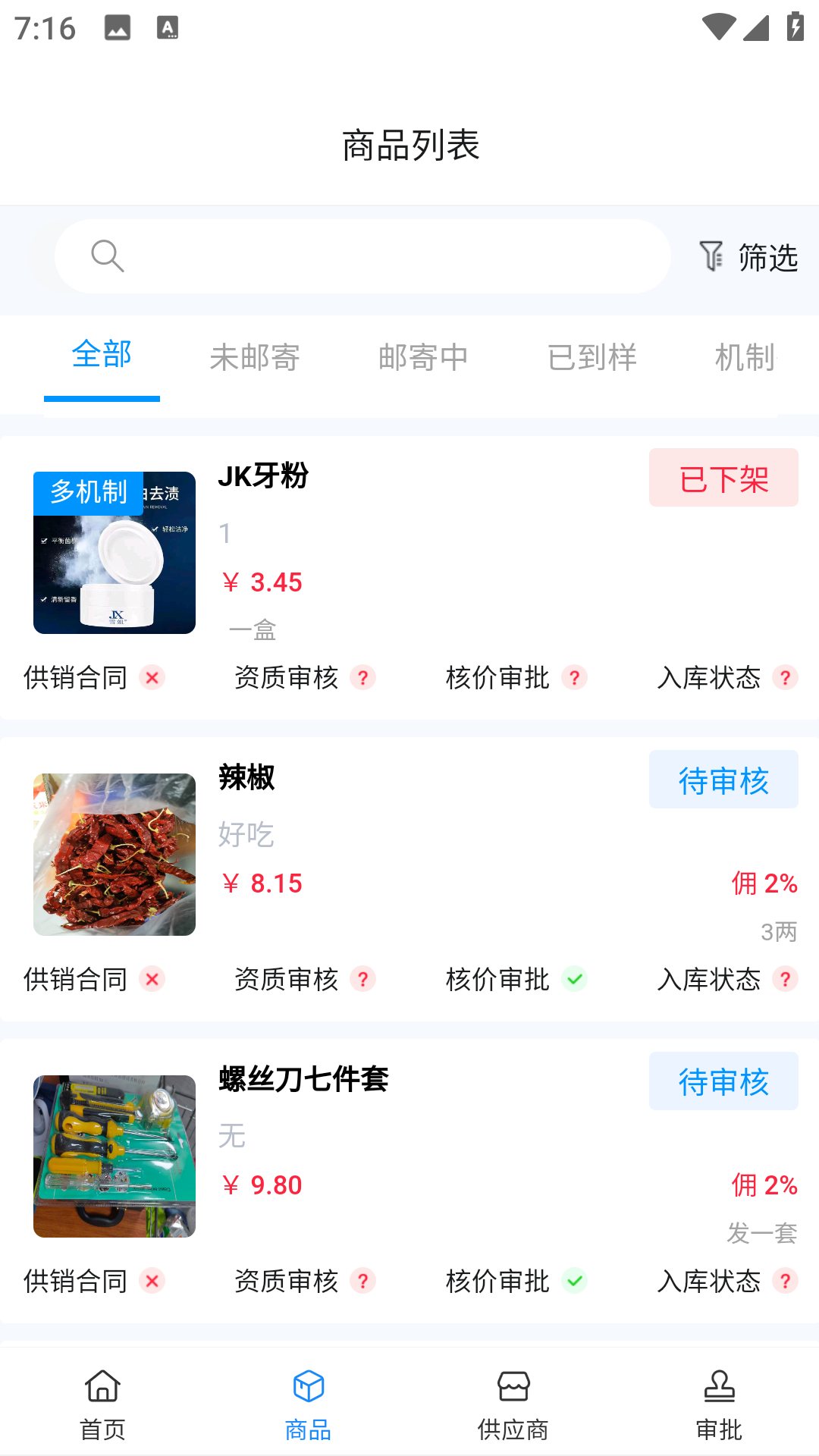Switch to the 邮寄中 tab
Image resolution: width=819 pixels, height=1456 pixels.
423,357
